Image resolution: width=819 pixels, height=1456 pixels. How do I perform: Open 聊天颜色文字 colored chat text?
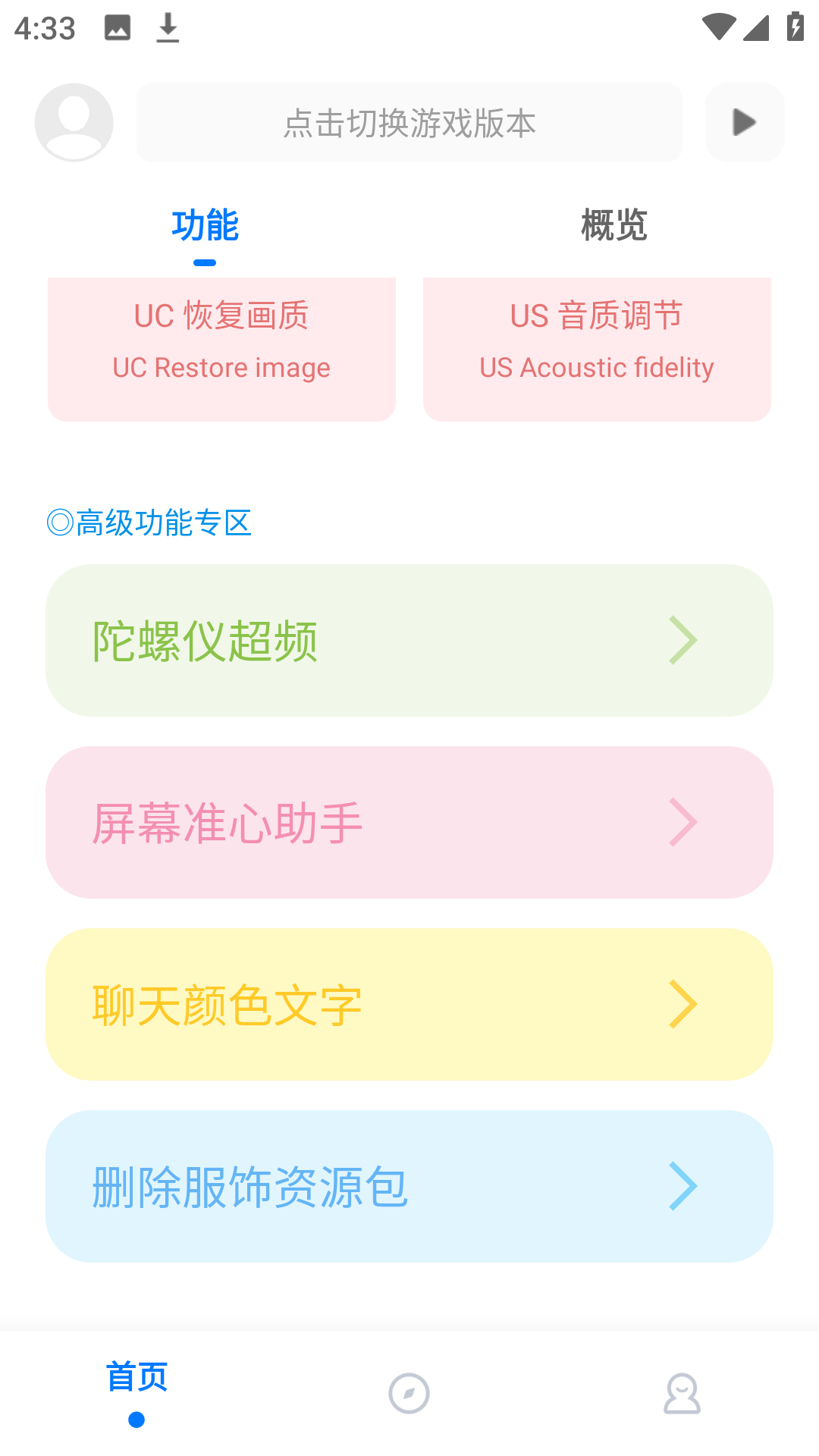coord(409,1005)
